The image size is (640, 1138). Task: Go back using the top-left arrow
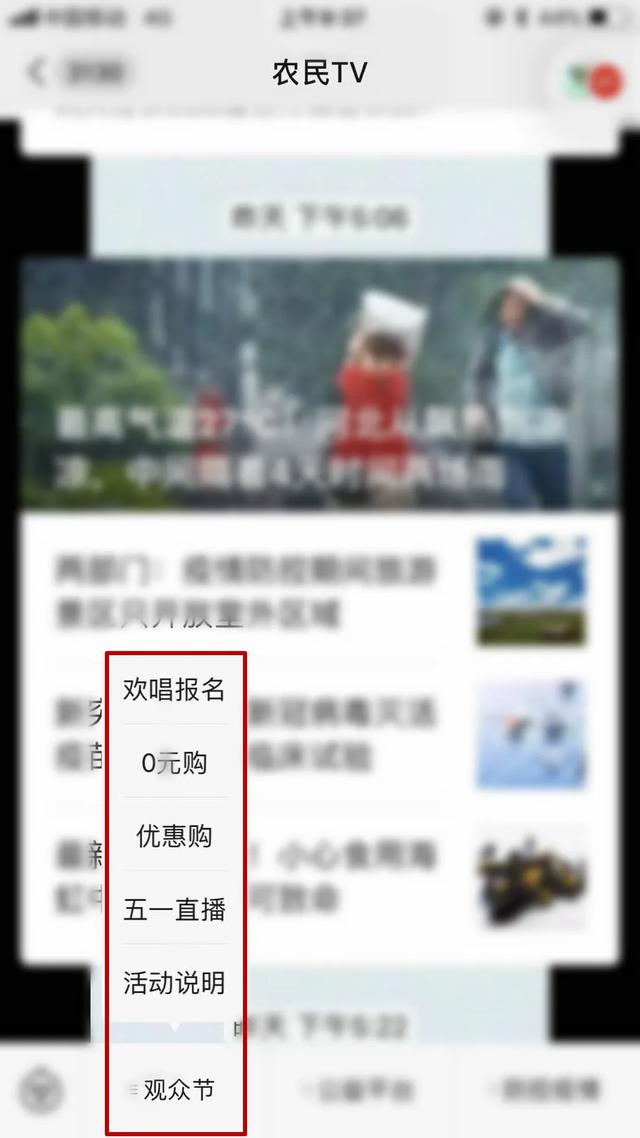38,72
